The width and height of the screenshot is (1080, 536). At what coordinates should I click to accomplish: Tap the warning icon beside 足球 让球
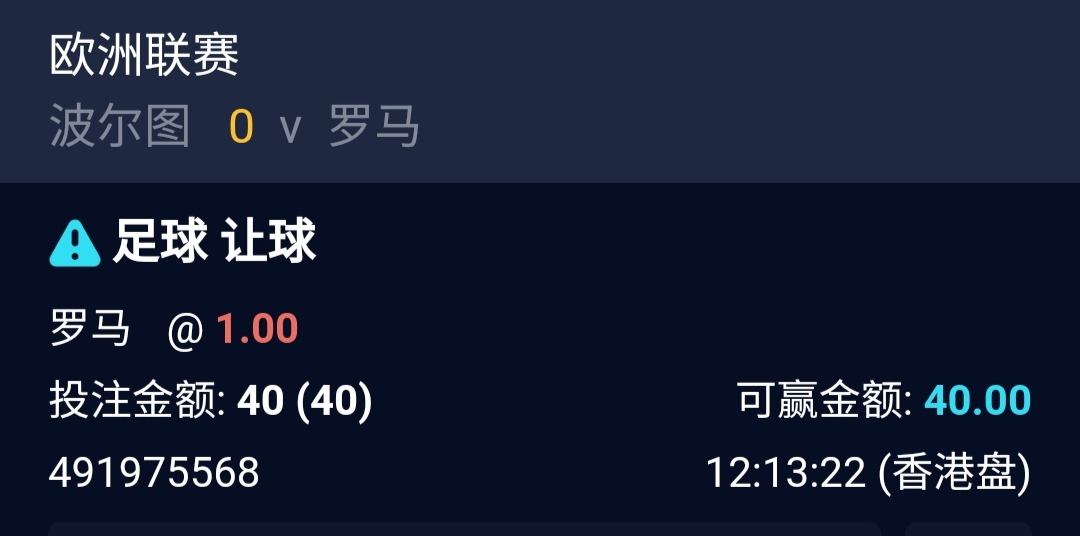click(x=75, y=244)
